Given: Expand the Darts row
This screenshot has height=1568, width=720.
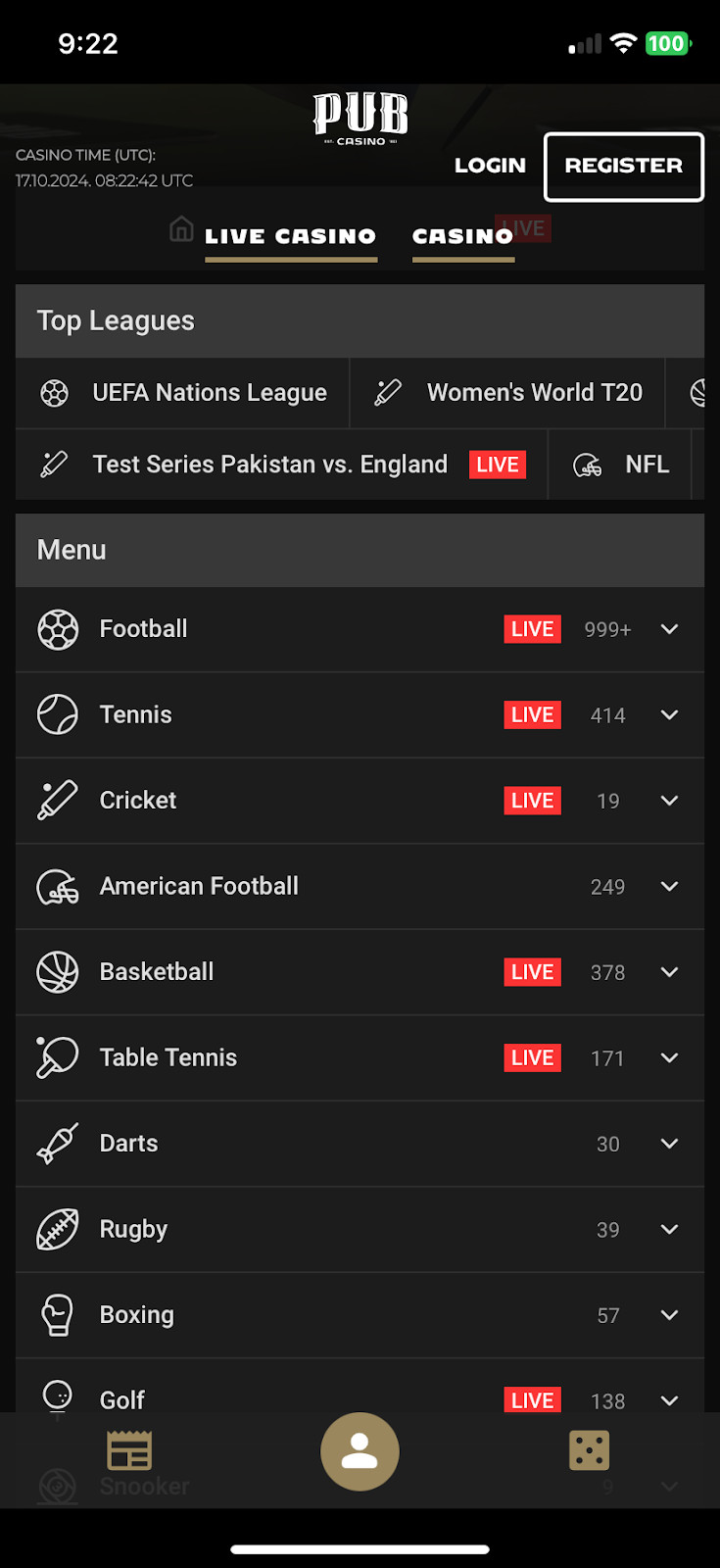Looking at the screenshot, I should 360,1144.
